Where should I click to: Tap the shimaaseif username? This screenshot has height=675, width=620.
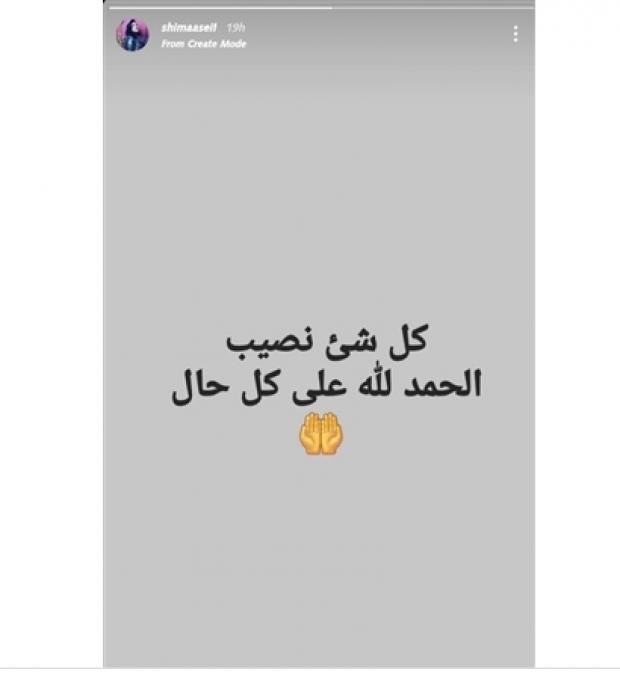tap(189, 28)
